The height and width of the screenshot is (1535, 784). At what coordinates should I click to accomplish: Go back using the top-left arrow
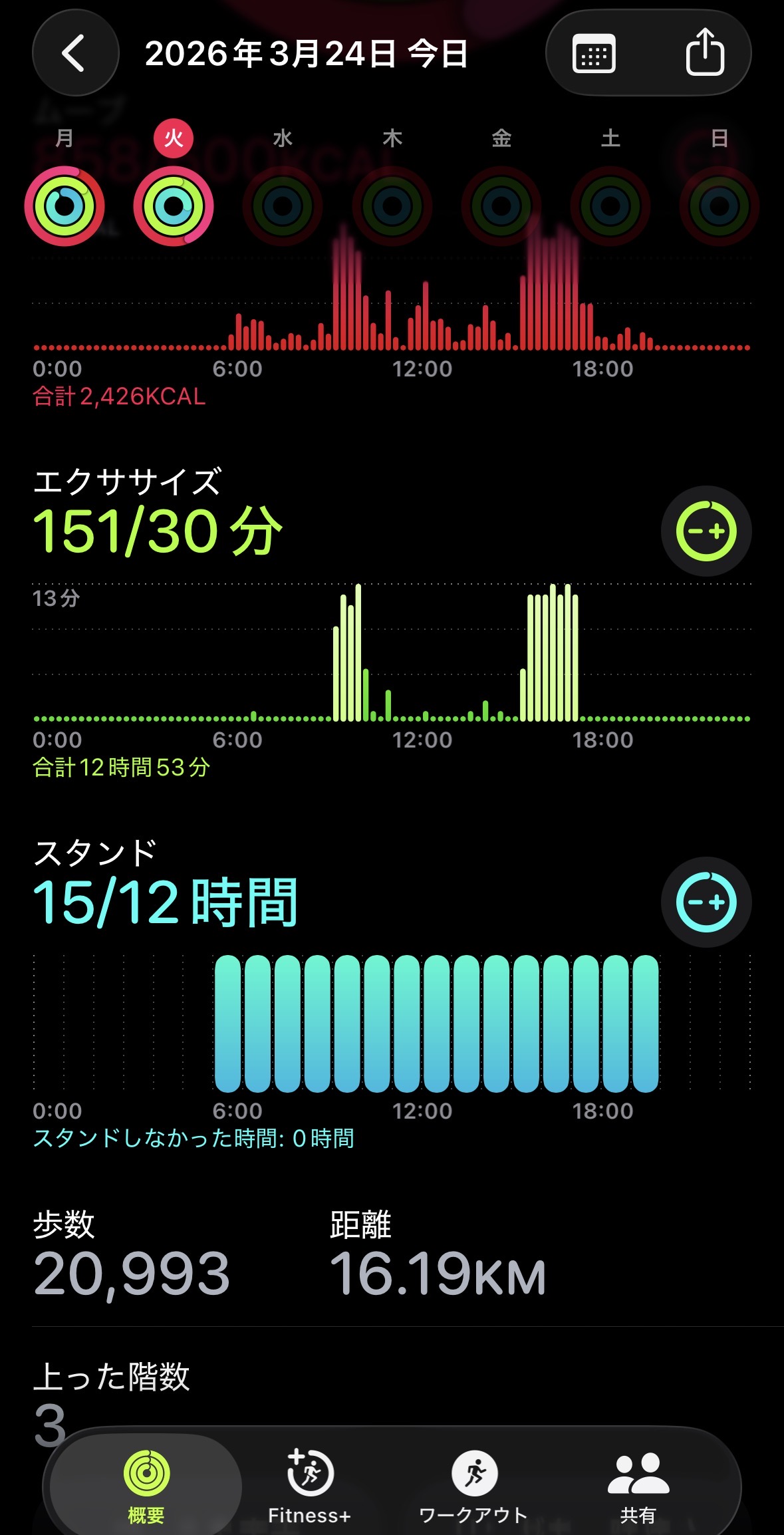coord(75,53)
